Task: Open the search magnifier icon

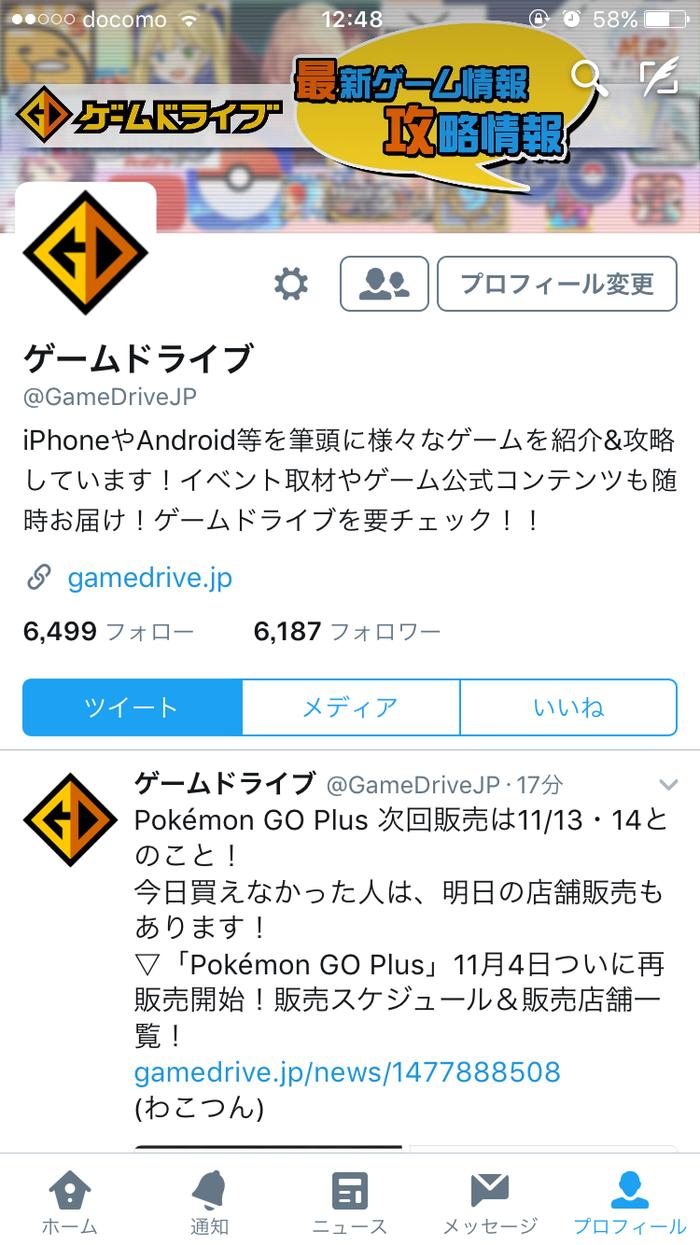Action: 590,79
